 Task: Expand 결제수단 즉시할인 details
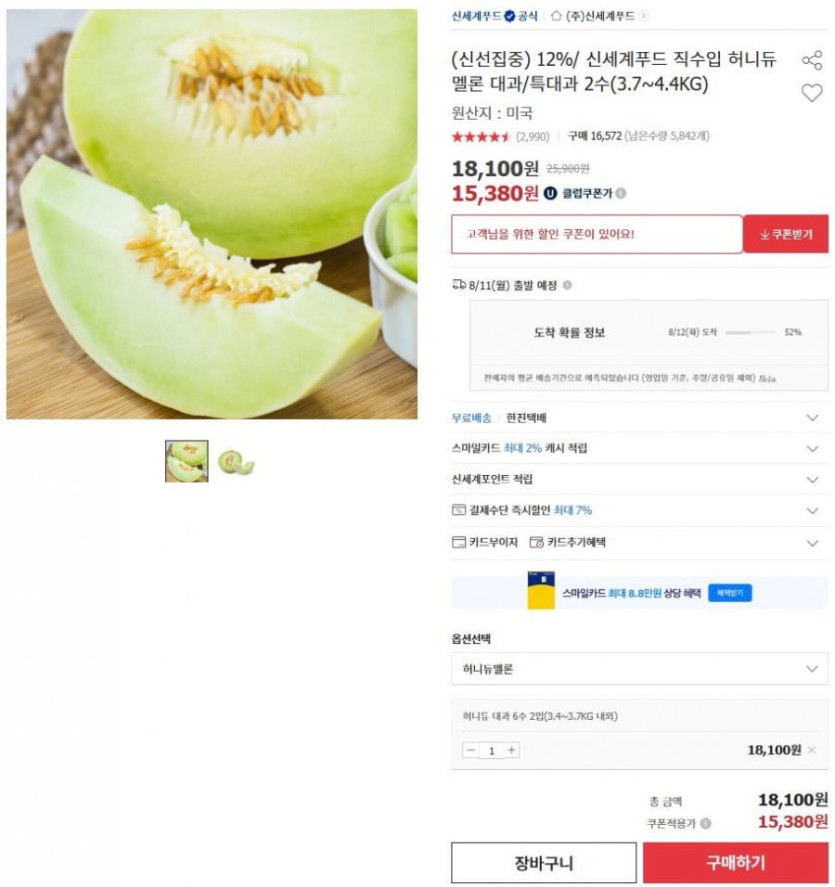coord(812,511)
